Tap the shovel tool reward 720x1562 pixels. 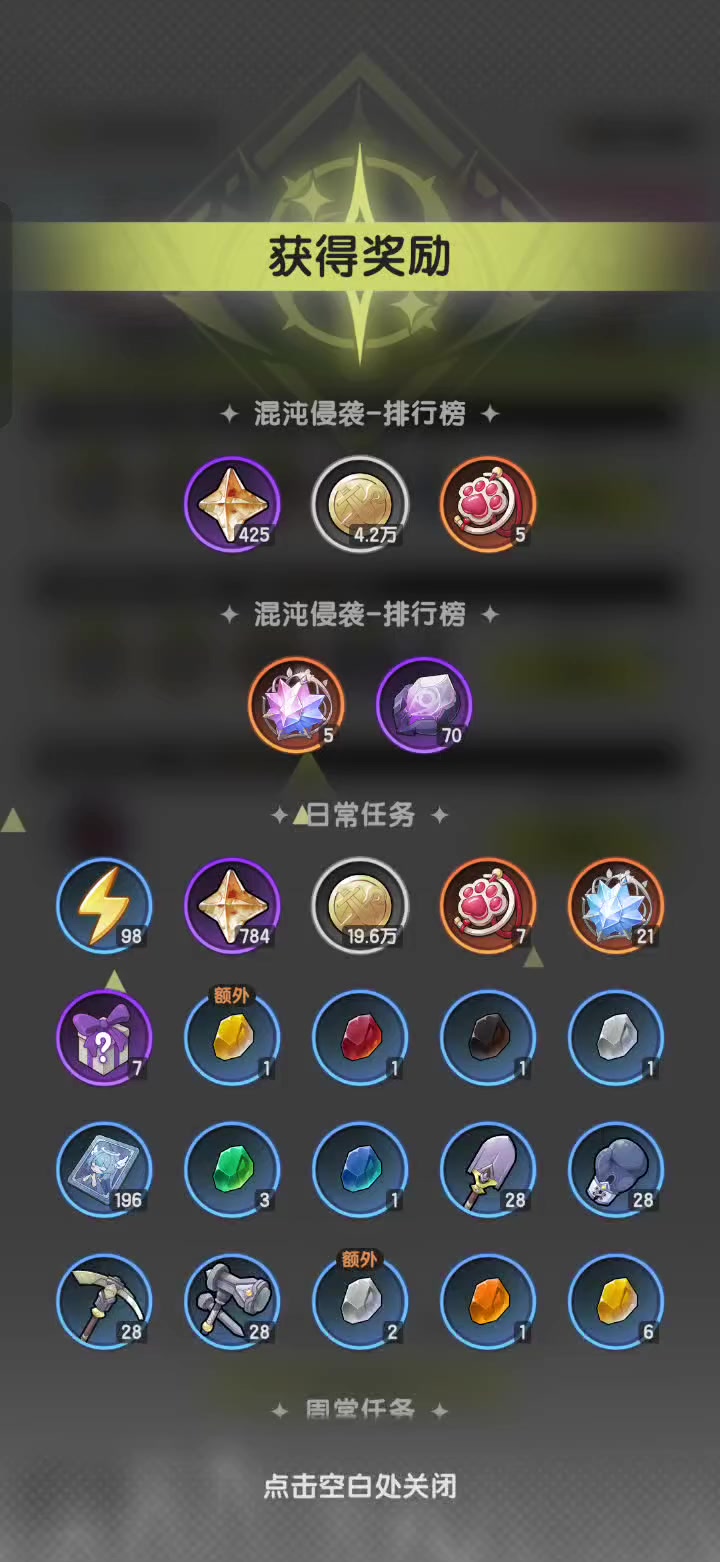click(x=488, y=1170)
